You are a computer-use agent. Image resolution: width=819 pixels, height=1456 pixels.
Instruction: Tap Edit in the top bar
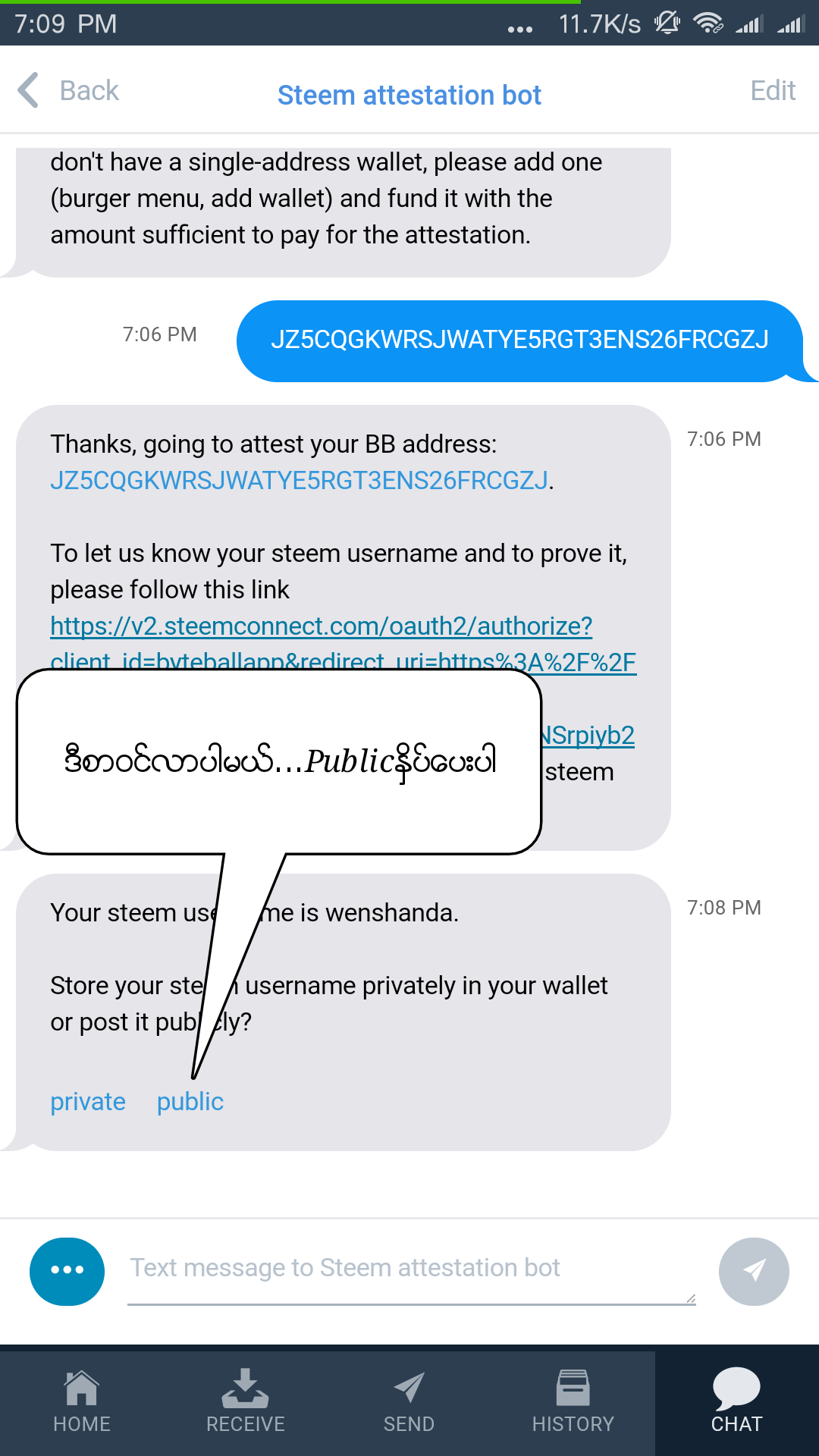tap(772, 91)
